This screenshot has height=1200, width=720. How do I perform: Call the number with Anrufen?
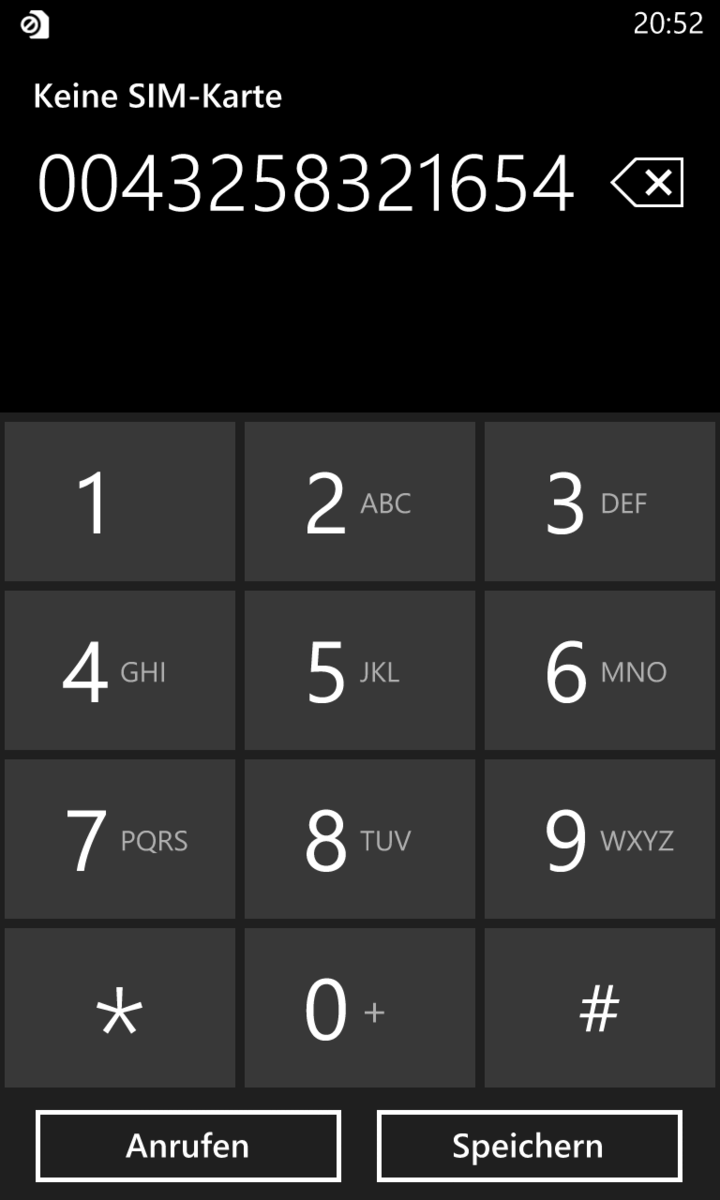[188, 1145]
